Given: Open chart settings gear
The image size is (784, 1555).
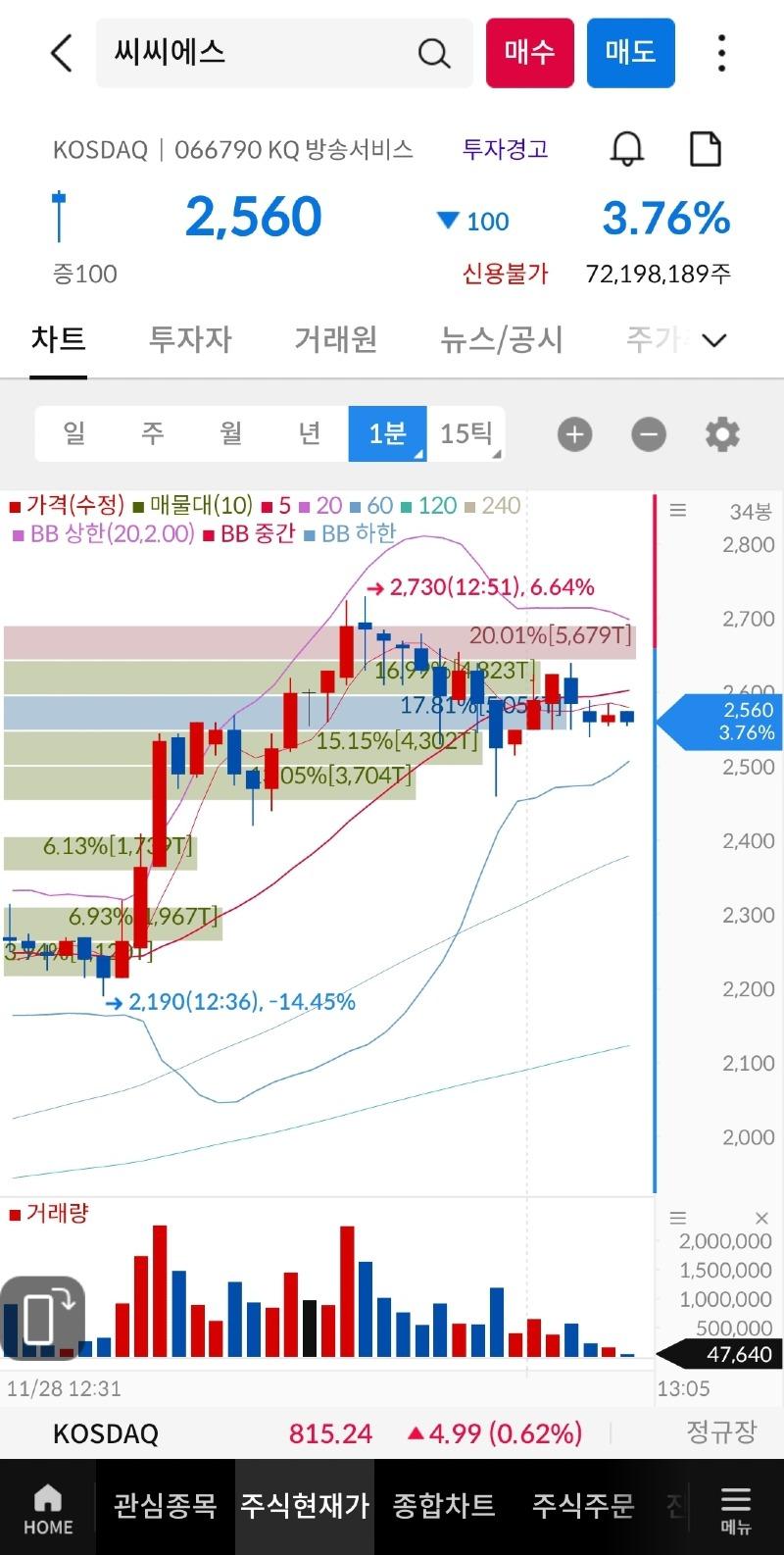Looking at the screenshot, I should (722, 434).
